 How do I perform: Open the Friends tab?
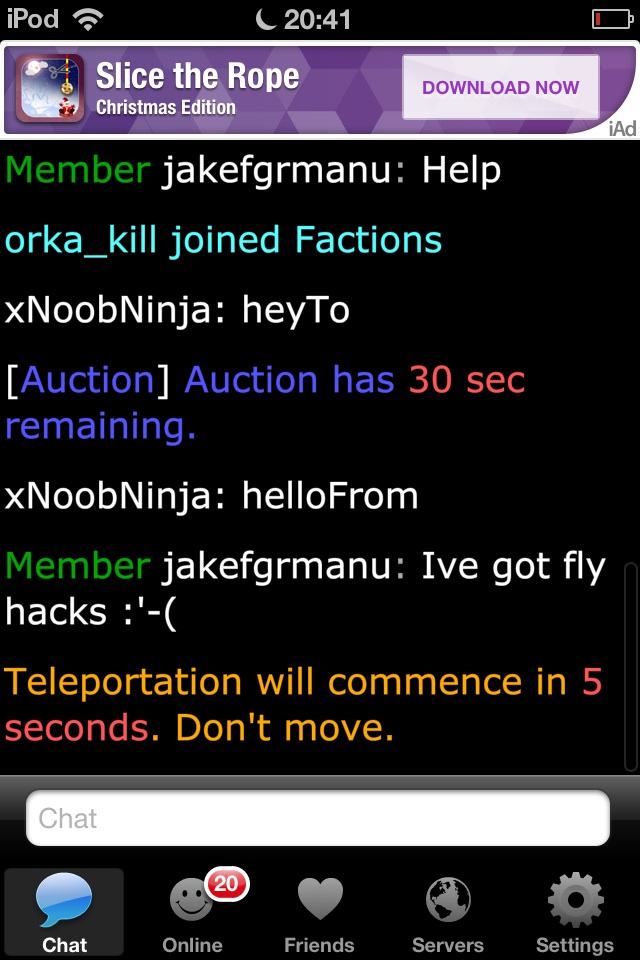[319, 912]
